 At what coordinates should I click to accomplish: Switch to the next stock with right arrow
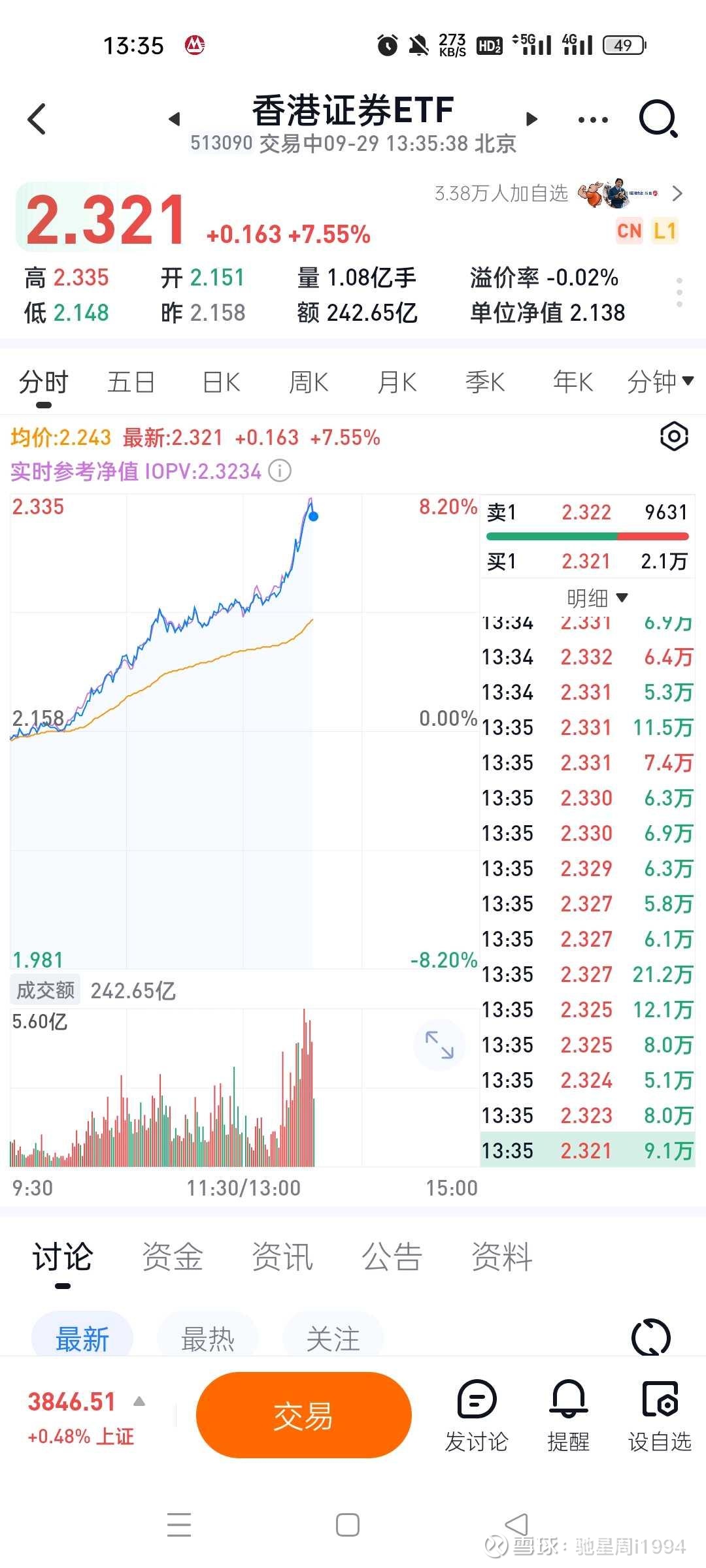point(531,119)
